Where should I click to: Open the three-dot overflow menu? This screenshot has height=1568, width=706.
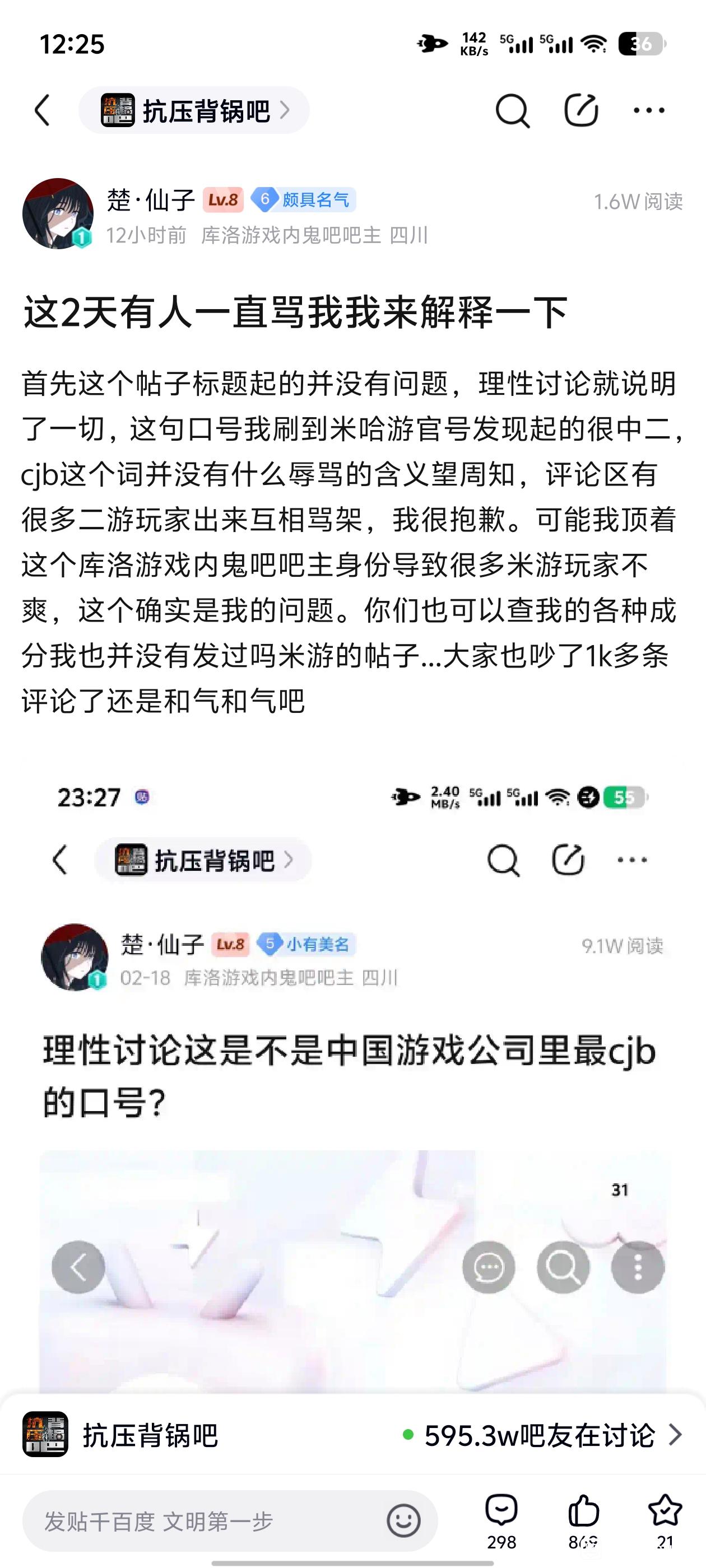tap(649, 111)
